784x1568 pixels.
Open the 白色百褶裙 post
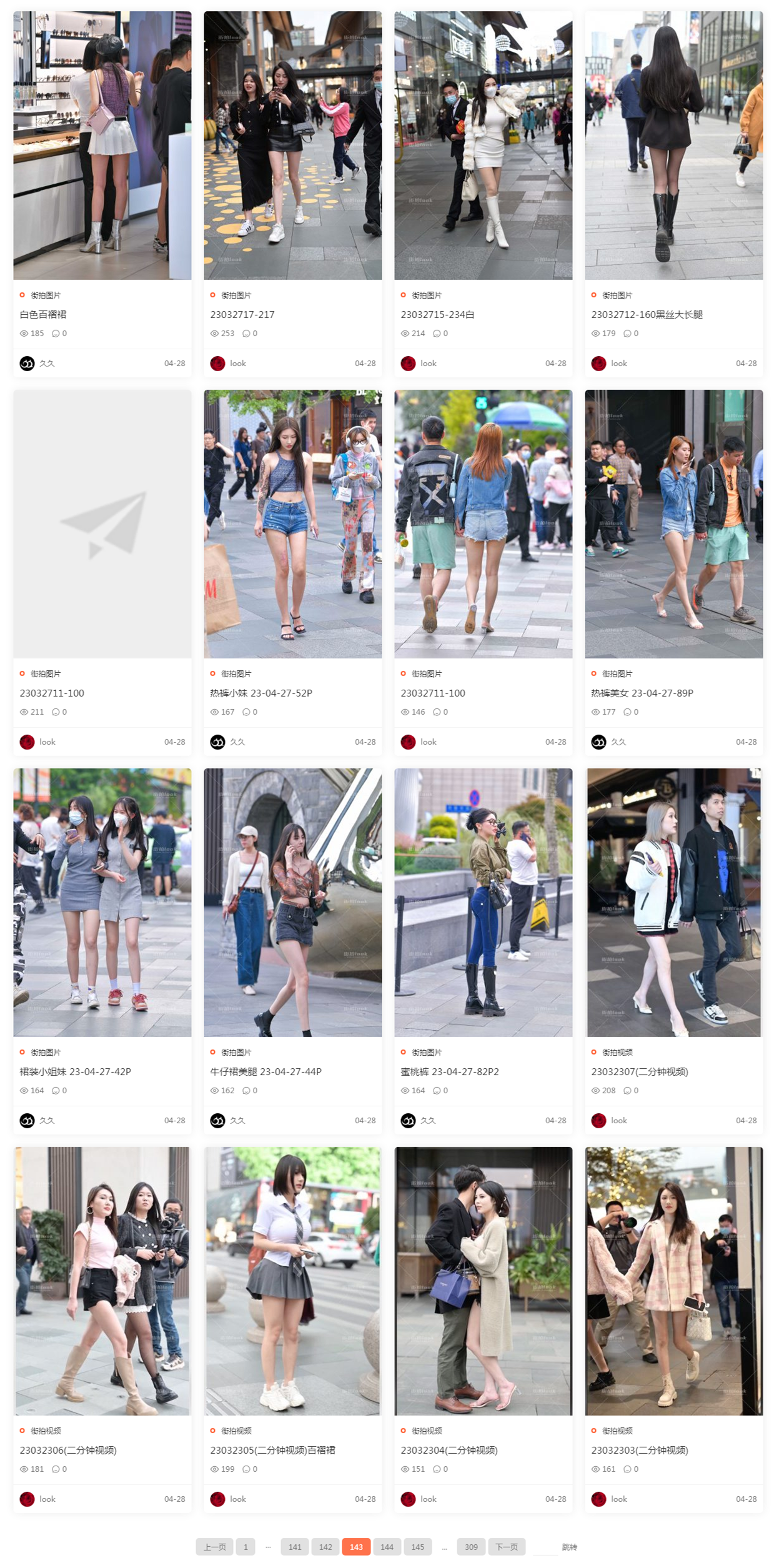42,314
